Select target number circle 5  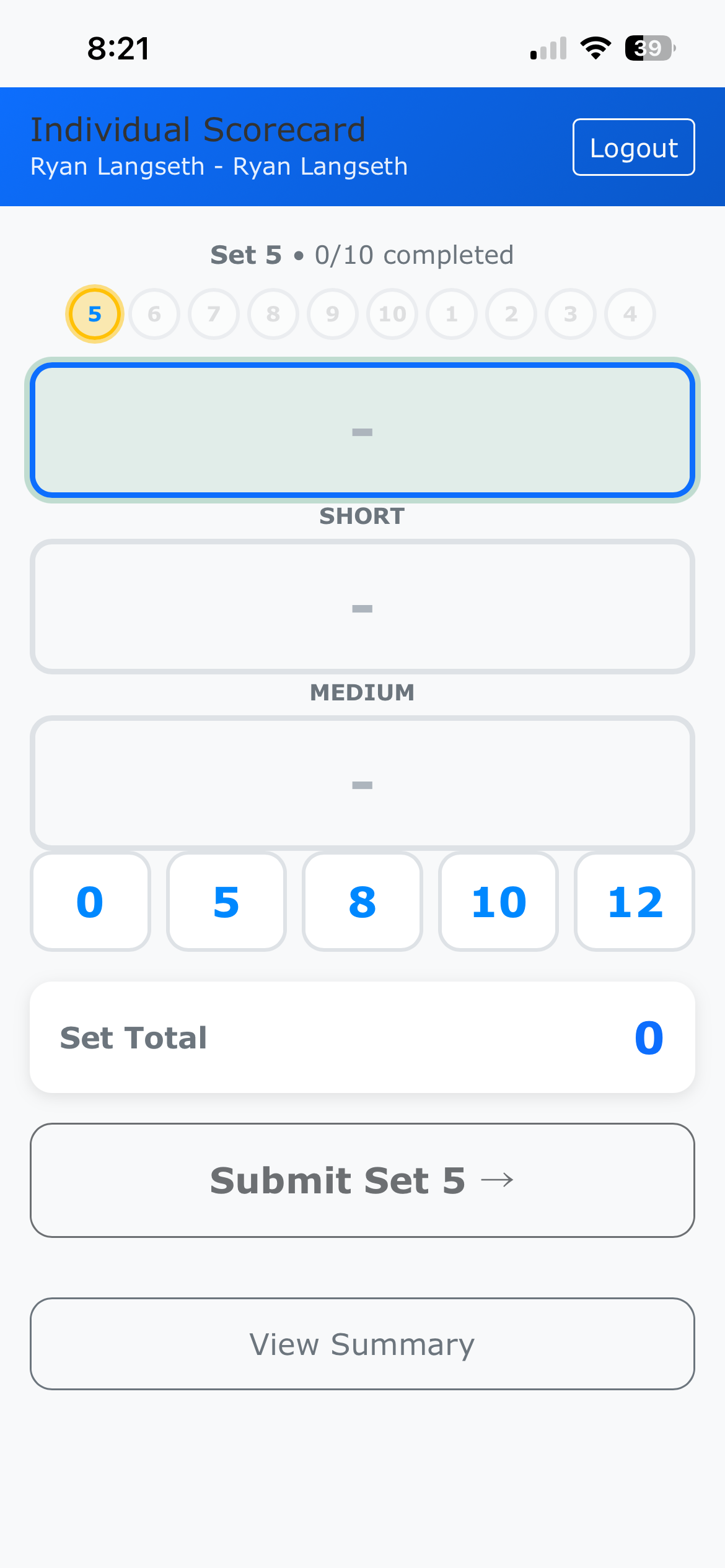coord(94,314)
